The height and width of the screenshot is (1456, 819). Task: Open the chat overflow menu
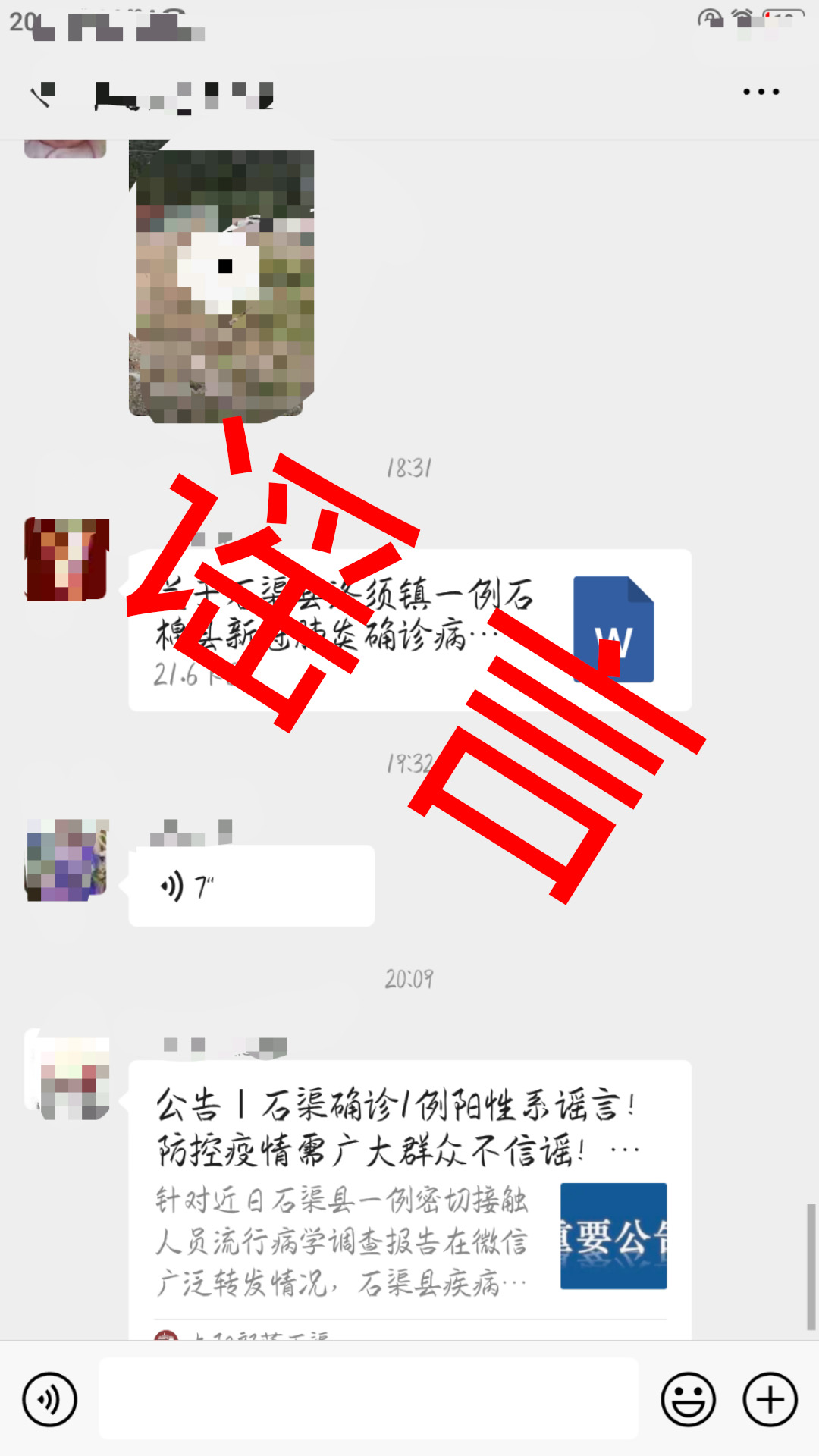[x=761, y=92]
